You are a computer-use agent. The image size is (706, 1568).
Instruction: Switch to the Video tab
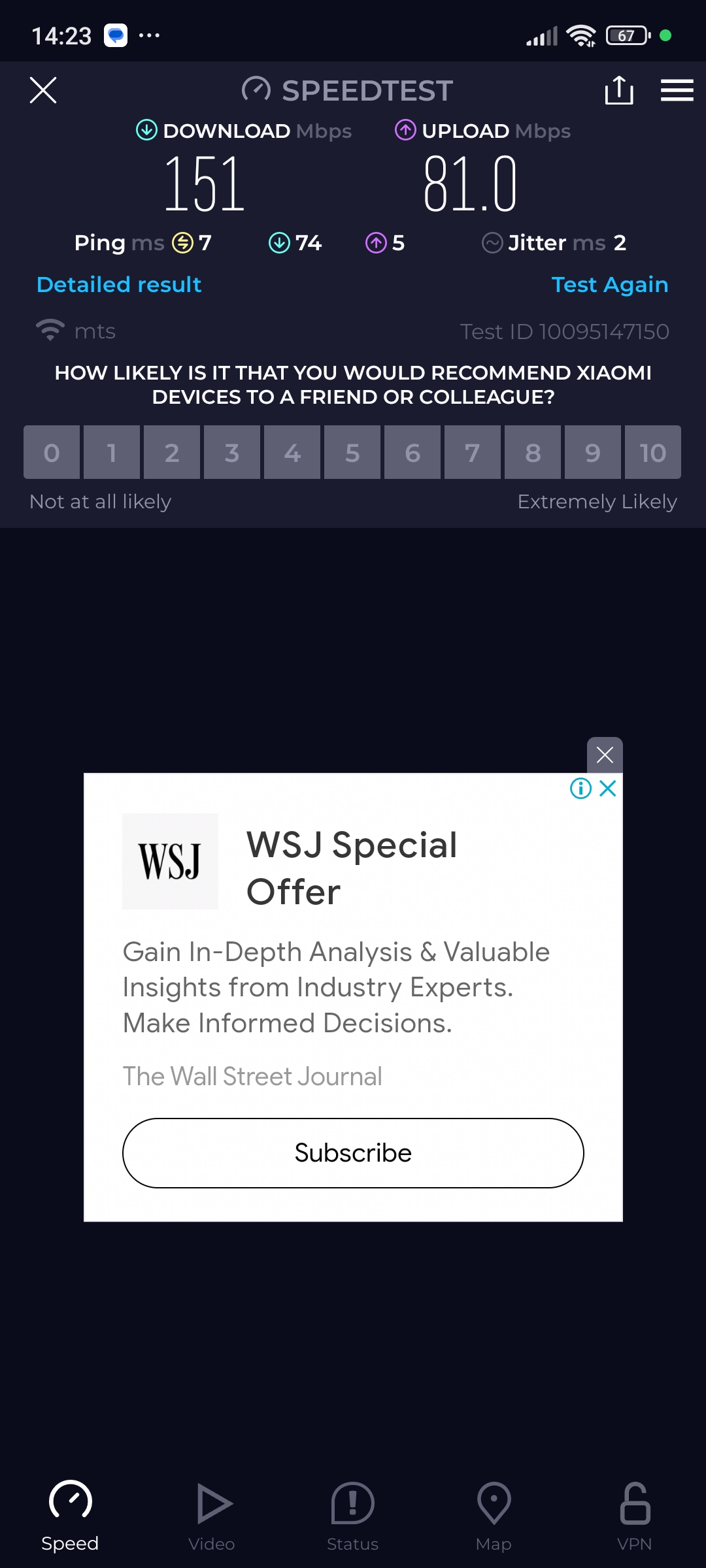(x=212, y=1516)
